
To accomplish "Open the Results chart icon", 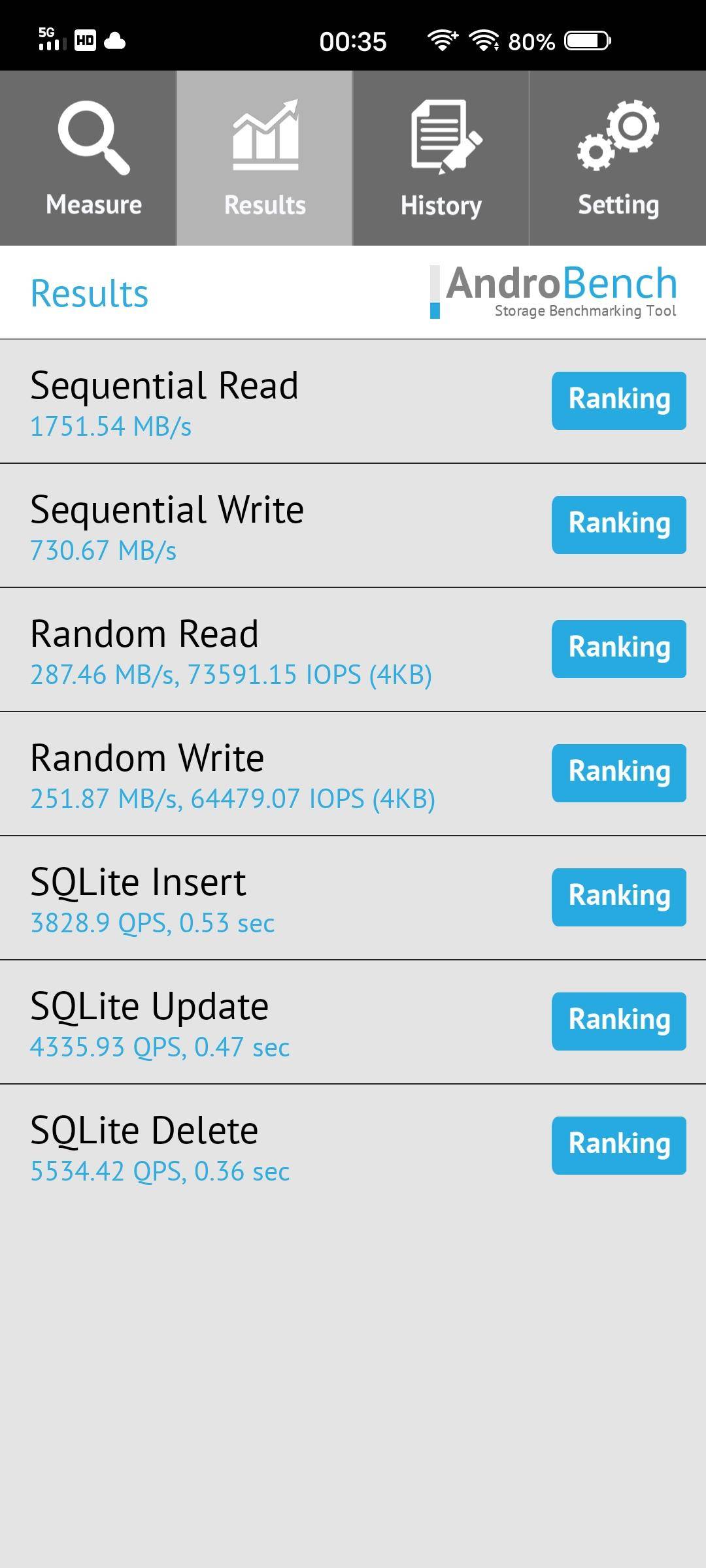I will pos(265,137).
